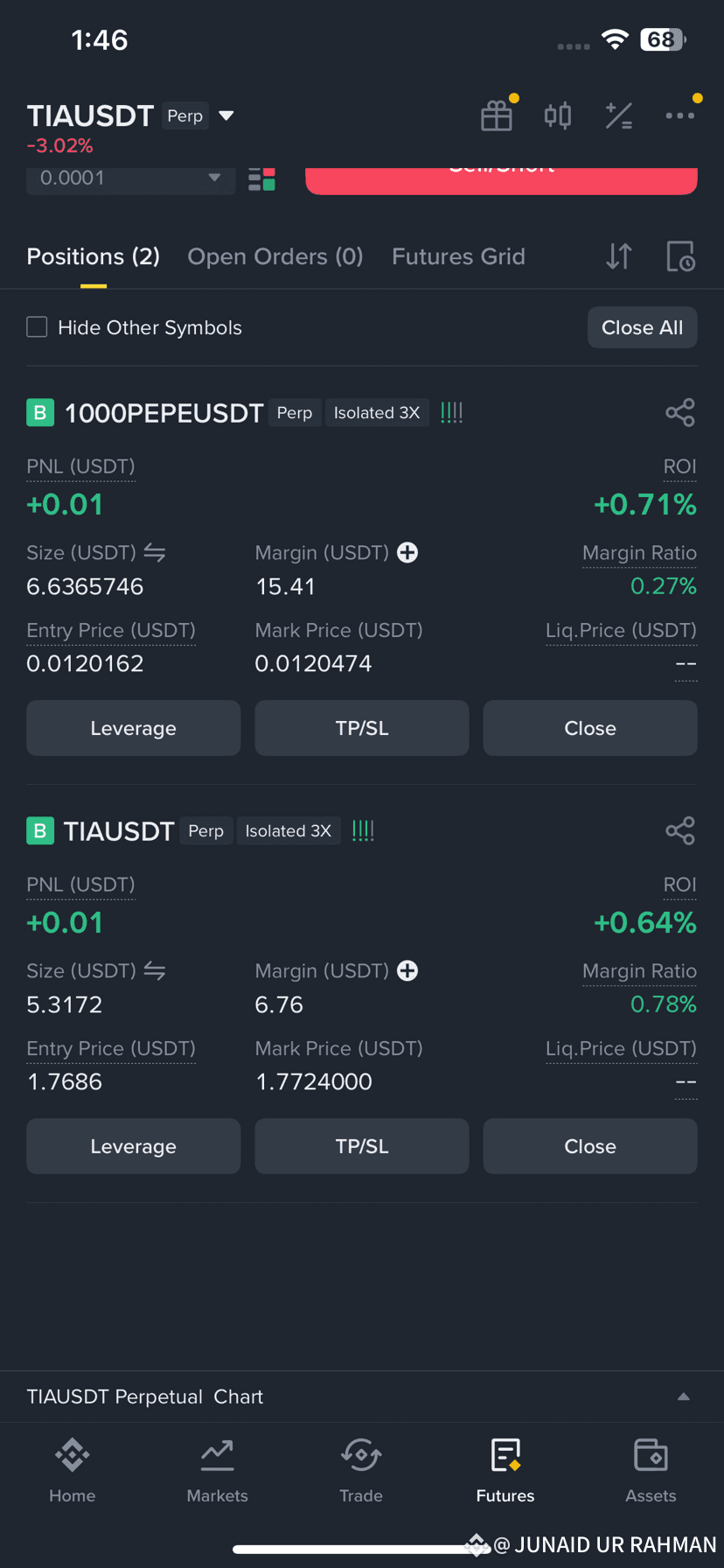
Task: Open the Assets tab
Action: (x=651, y=1470)
